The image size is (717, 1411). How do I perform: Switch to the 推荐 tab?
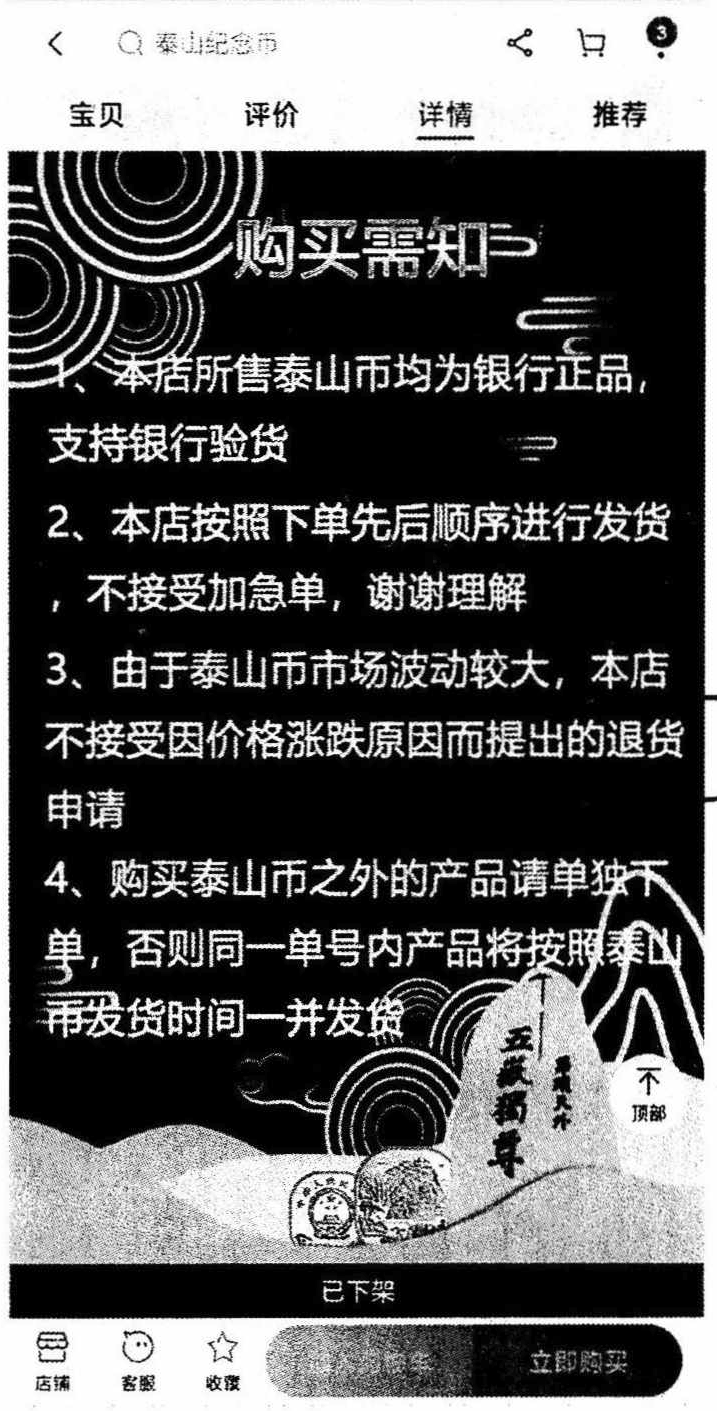click(620, 115)
